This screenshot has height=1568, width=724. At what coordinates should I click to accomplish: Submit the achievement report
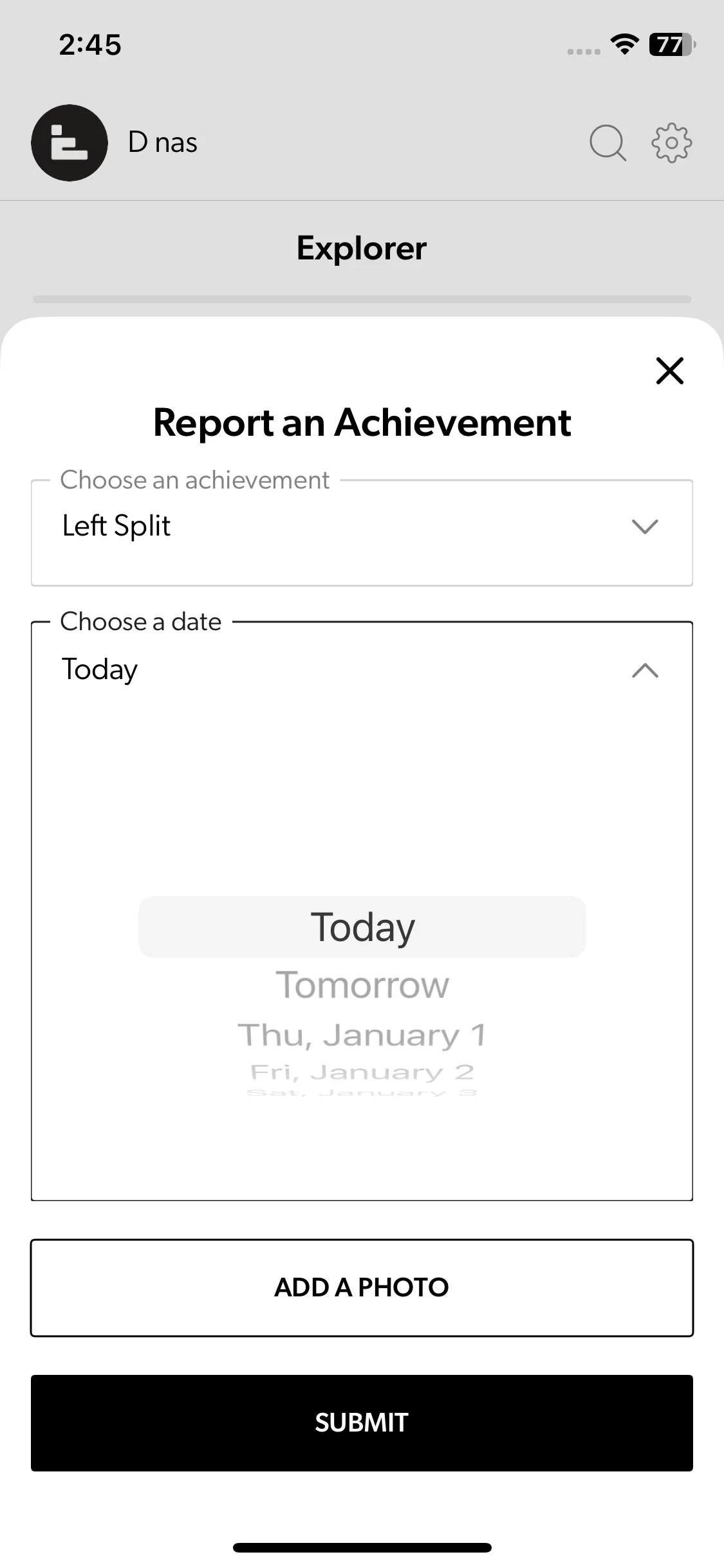(x=362, y=1423)
